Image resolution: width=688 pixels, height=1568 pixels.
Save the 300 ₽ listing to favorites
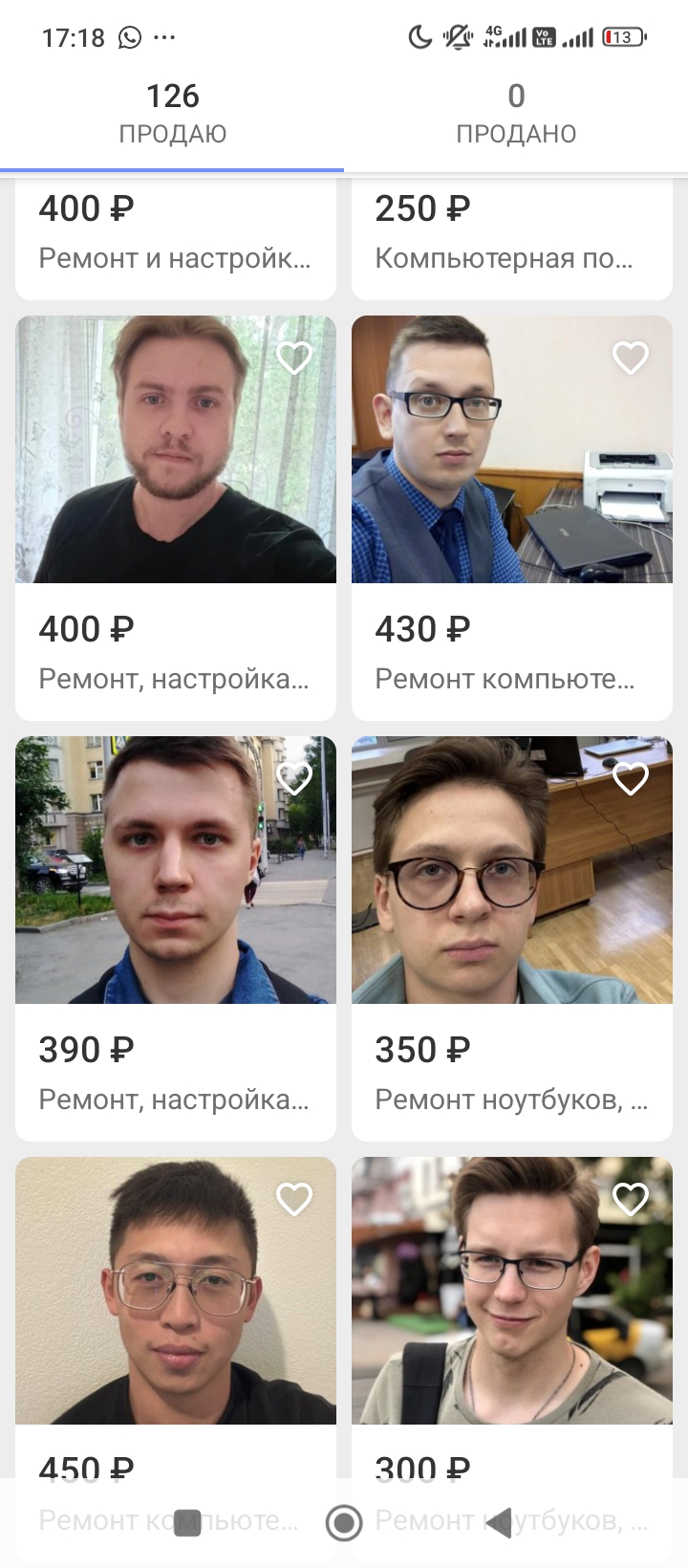click(x=630, y=1200)
